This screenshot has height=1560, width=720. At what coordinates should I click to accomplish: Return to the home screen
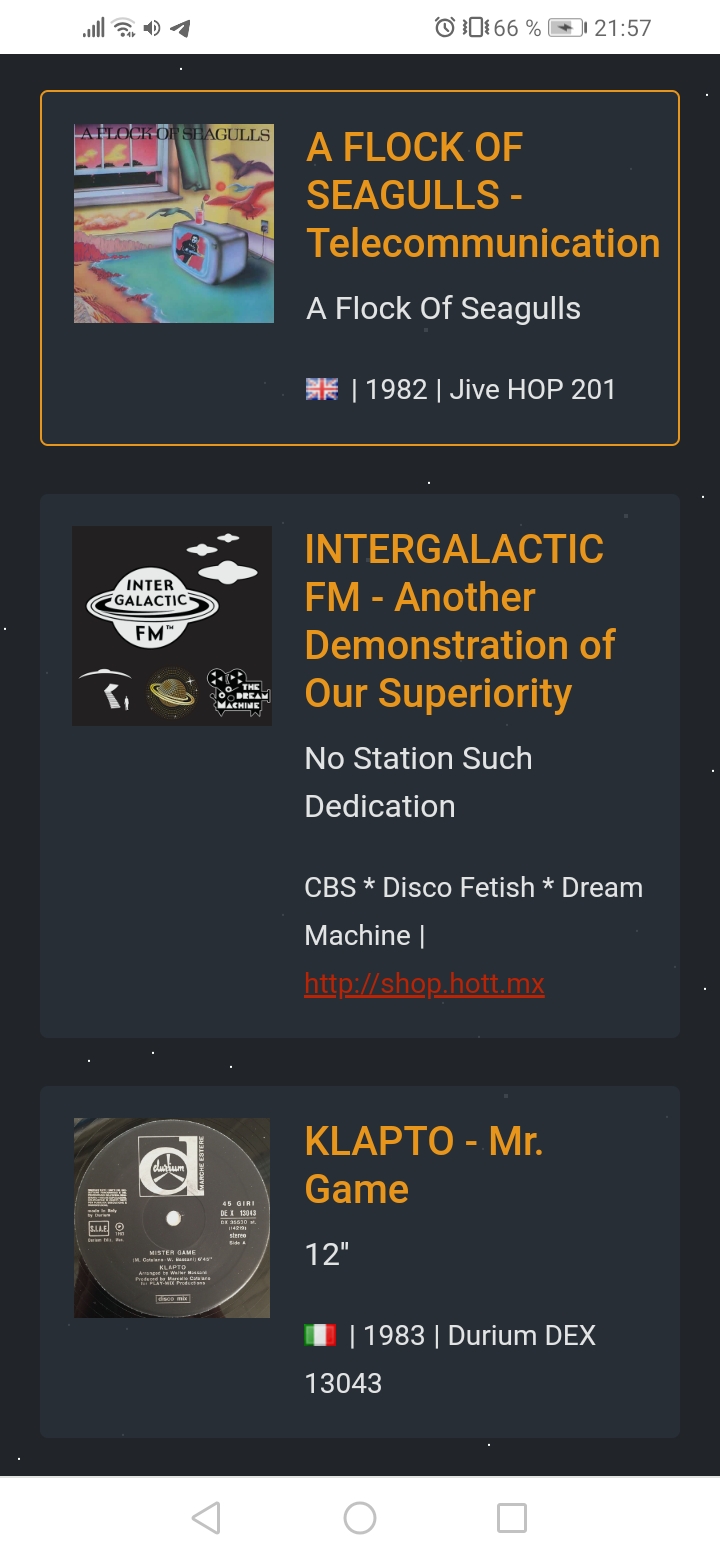pos(360,1518)
